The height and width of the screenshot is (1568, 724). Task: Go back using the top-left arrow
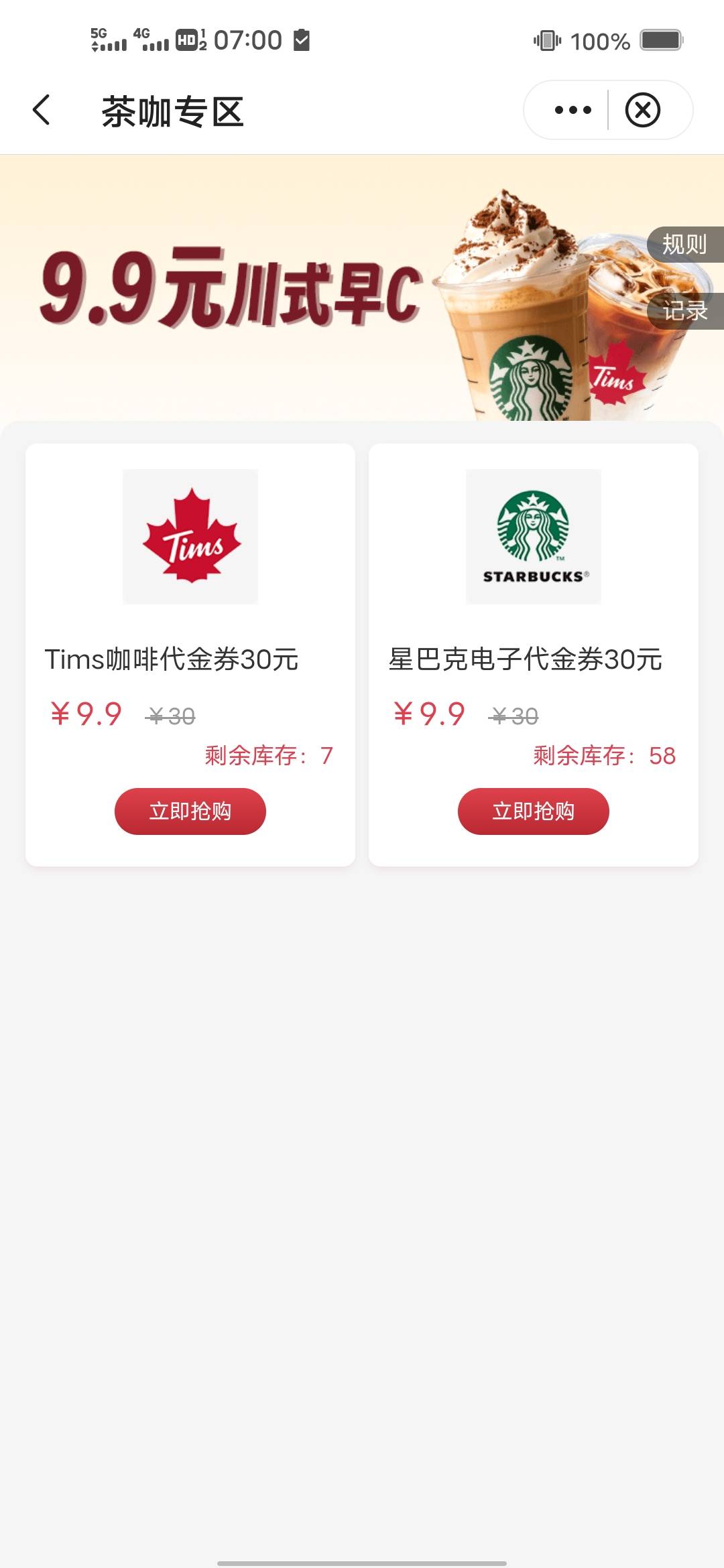point(42,110)
